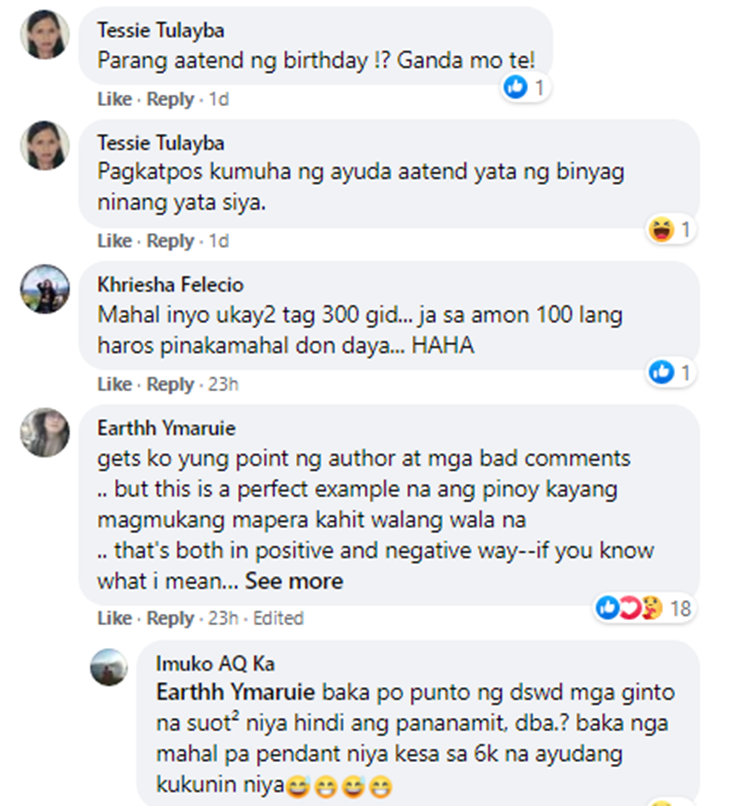Image resolution: width=750 pixels, height=806 pixels.
Task: Like Earthh Ymaruie's comment
Action: 114,618
